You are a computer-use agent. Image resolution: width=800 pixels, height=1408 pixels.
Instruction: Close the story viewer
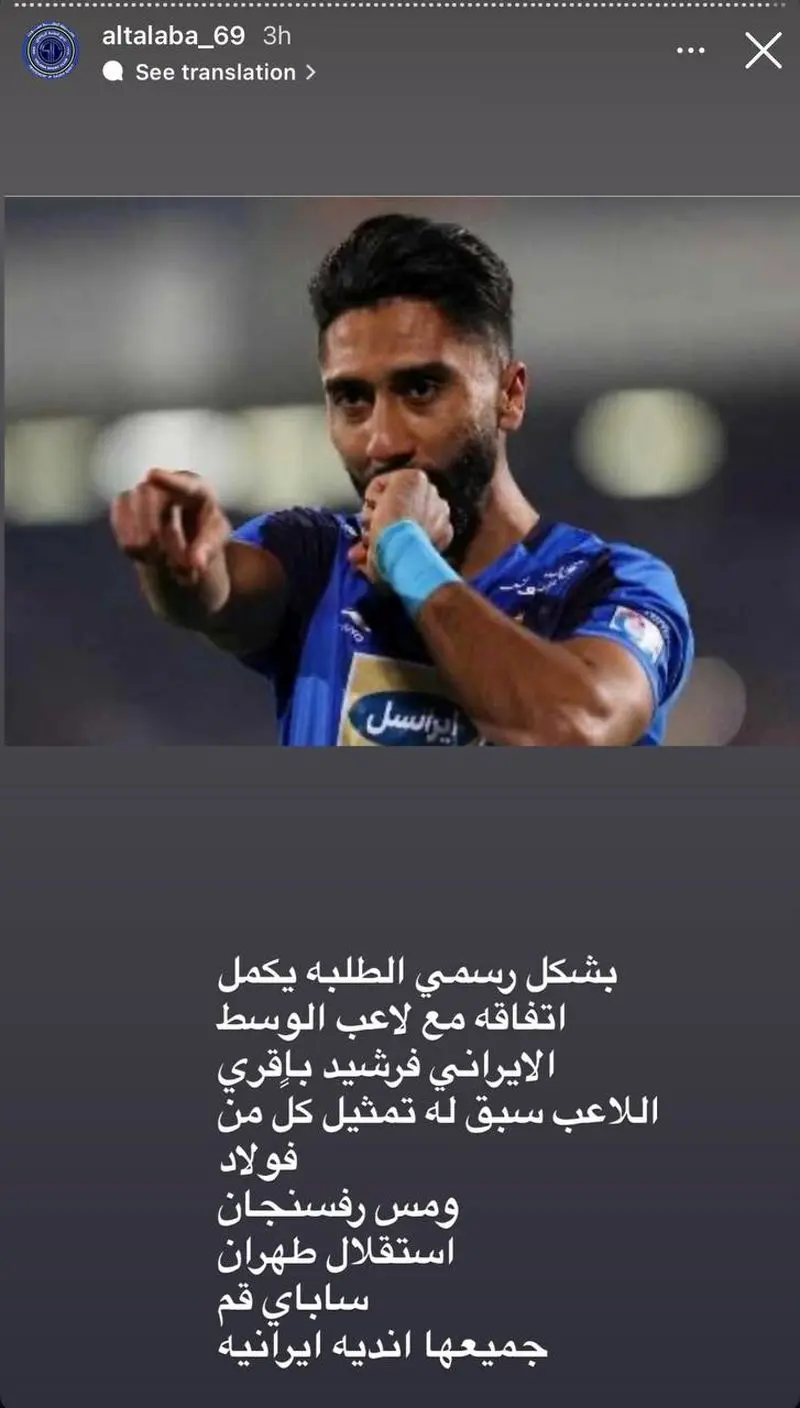[x=763, y=50]
